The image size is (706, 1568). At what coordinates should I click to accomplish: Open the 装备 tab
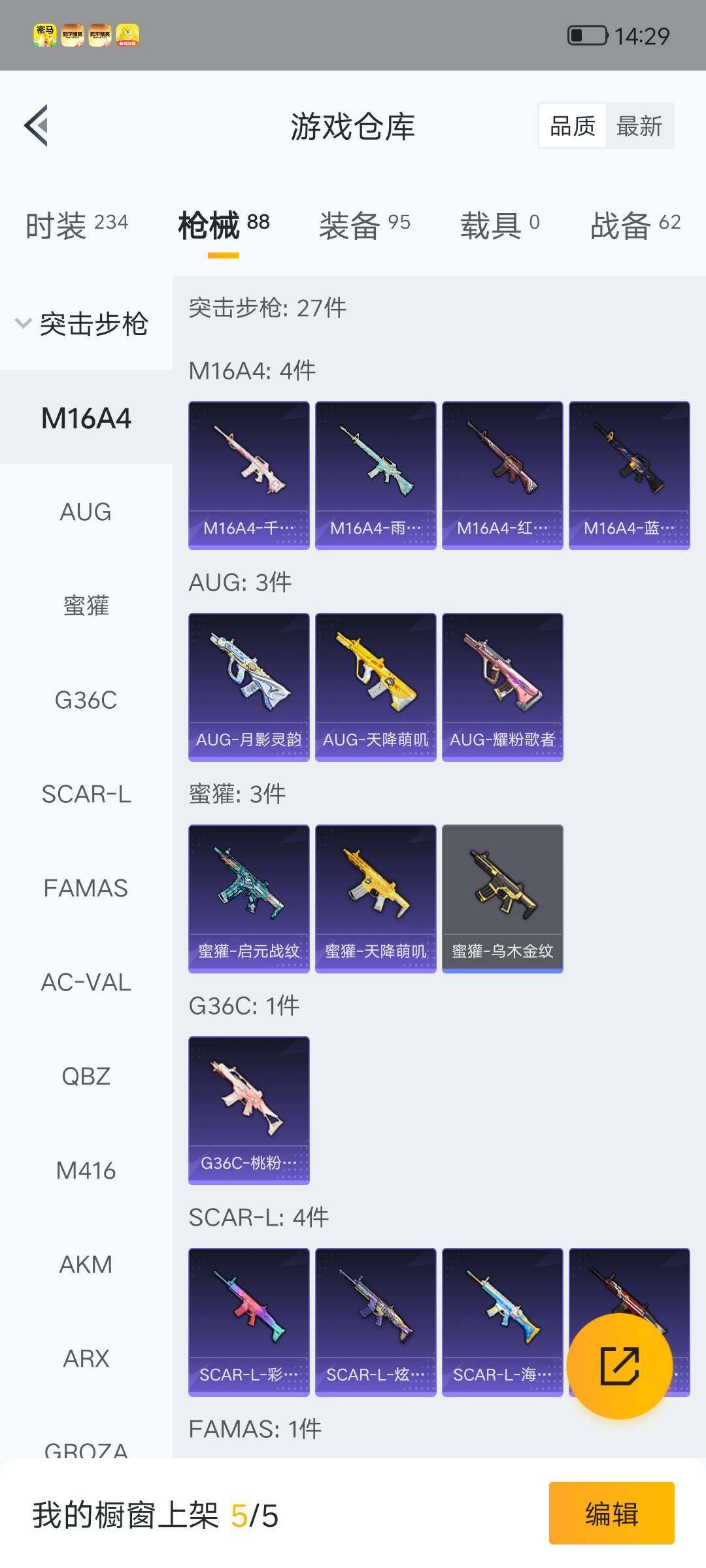[364, 225]
